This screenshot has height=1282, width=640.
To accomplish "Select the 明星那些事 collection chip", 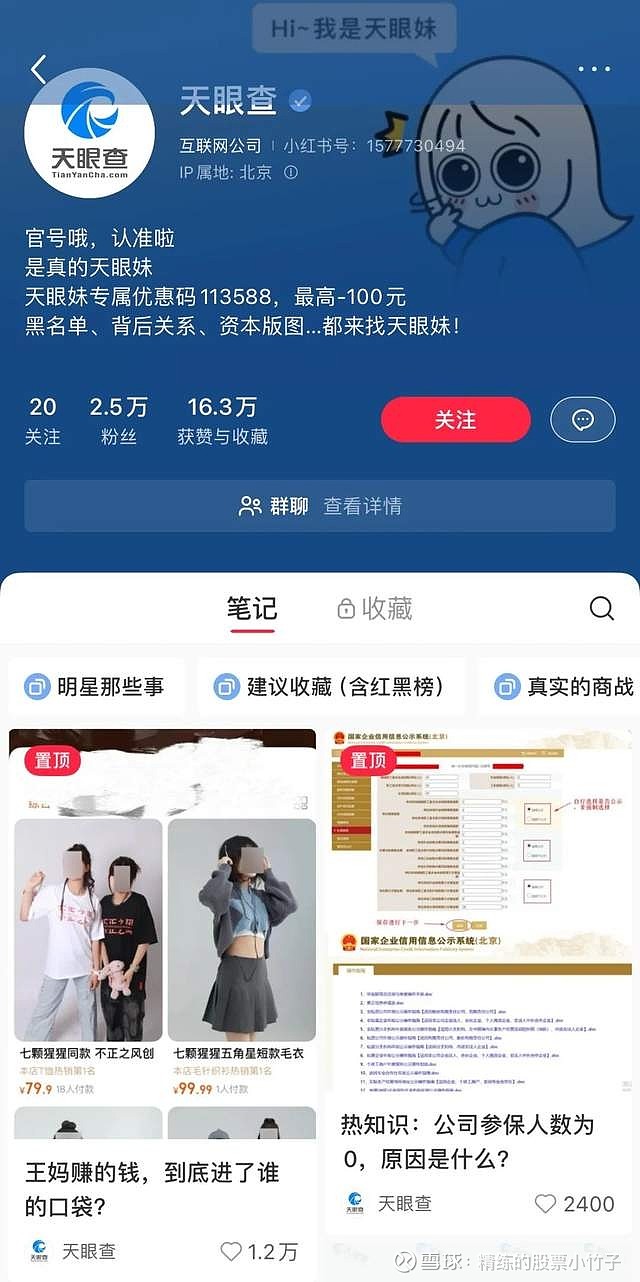I will tap(94, 687).
